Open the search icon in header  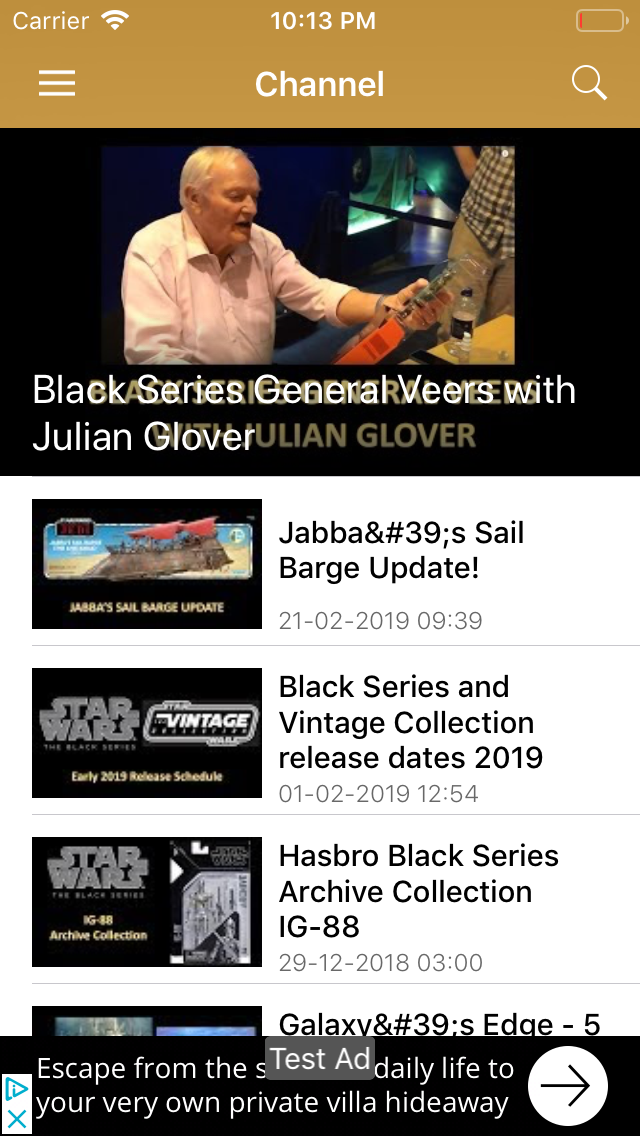589,83
